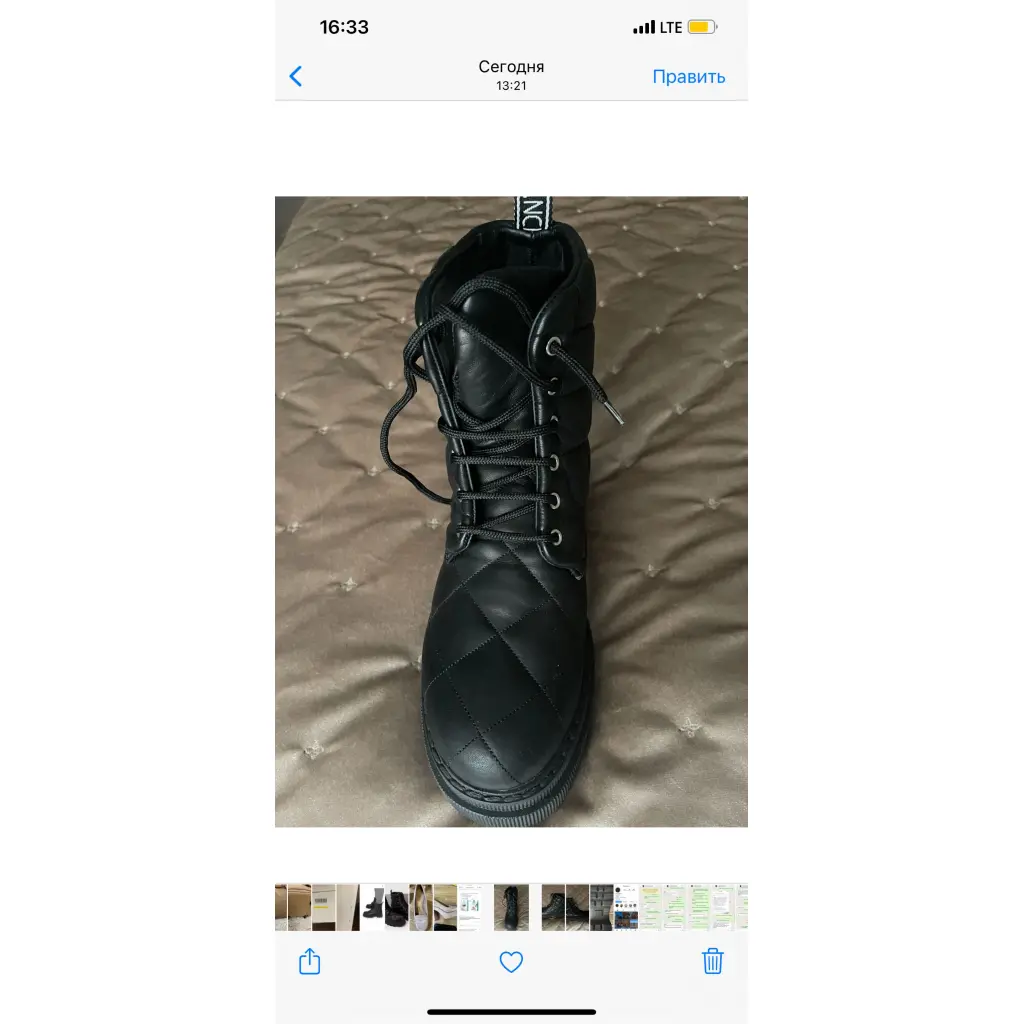1024x1024 pixels.
Task: Share this boot photo
Action: click(310, 962)
